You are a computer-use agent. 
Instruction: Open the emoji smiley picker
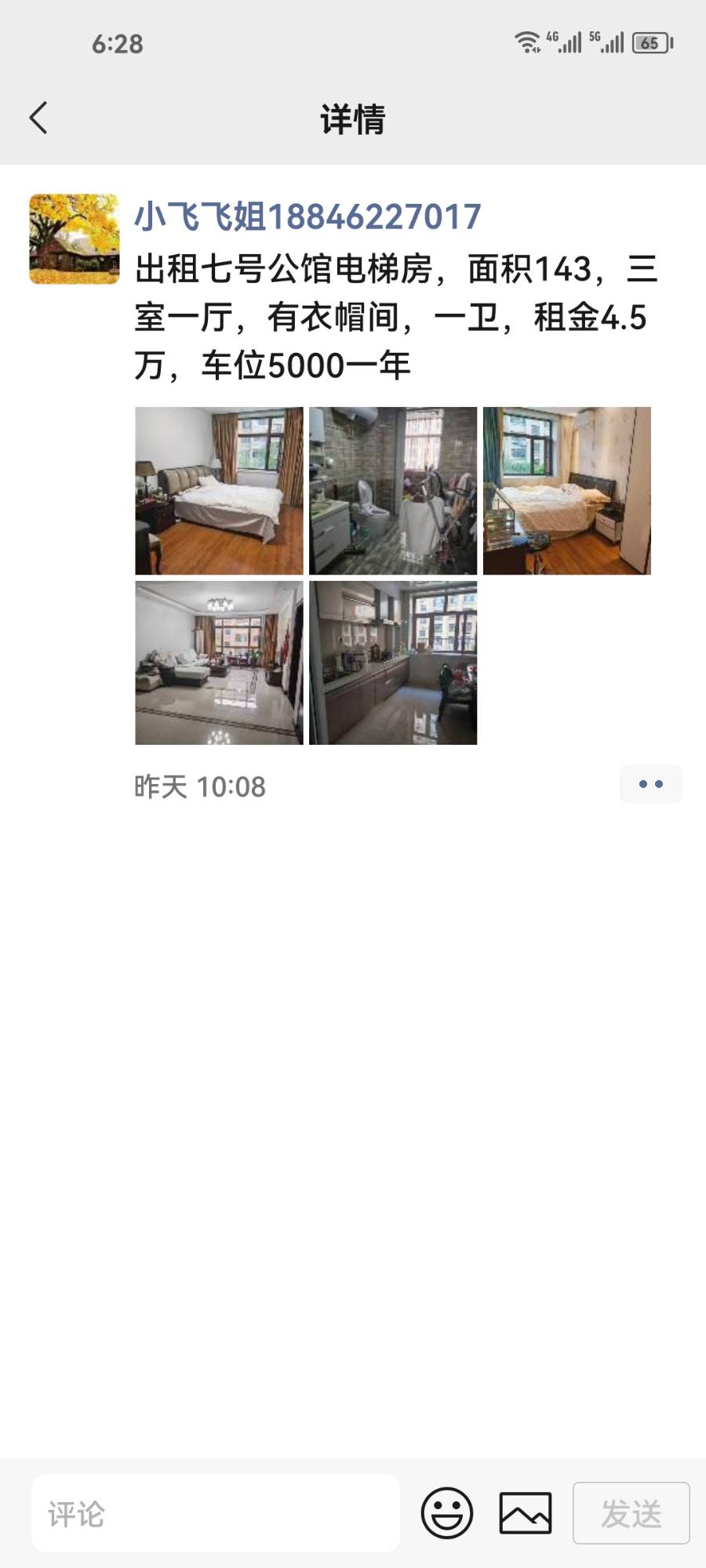coord(447,1513)
